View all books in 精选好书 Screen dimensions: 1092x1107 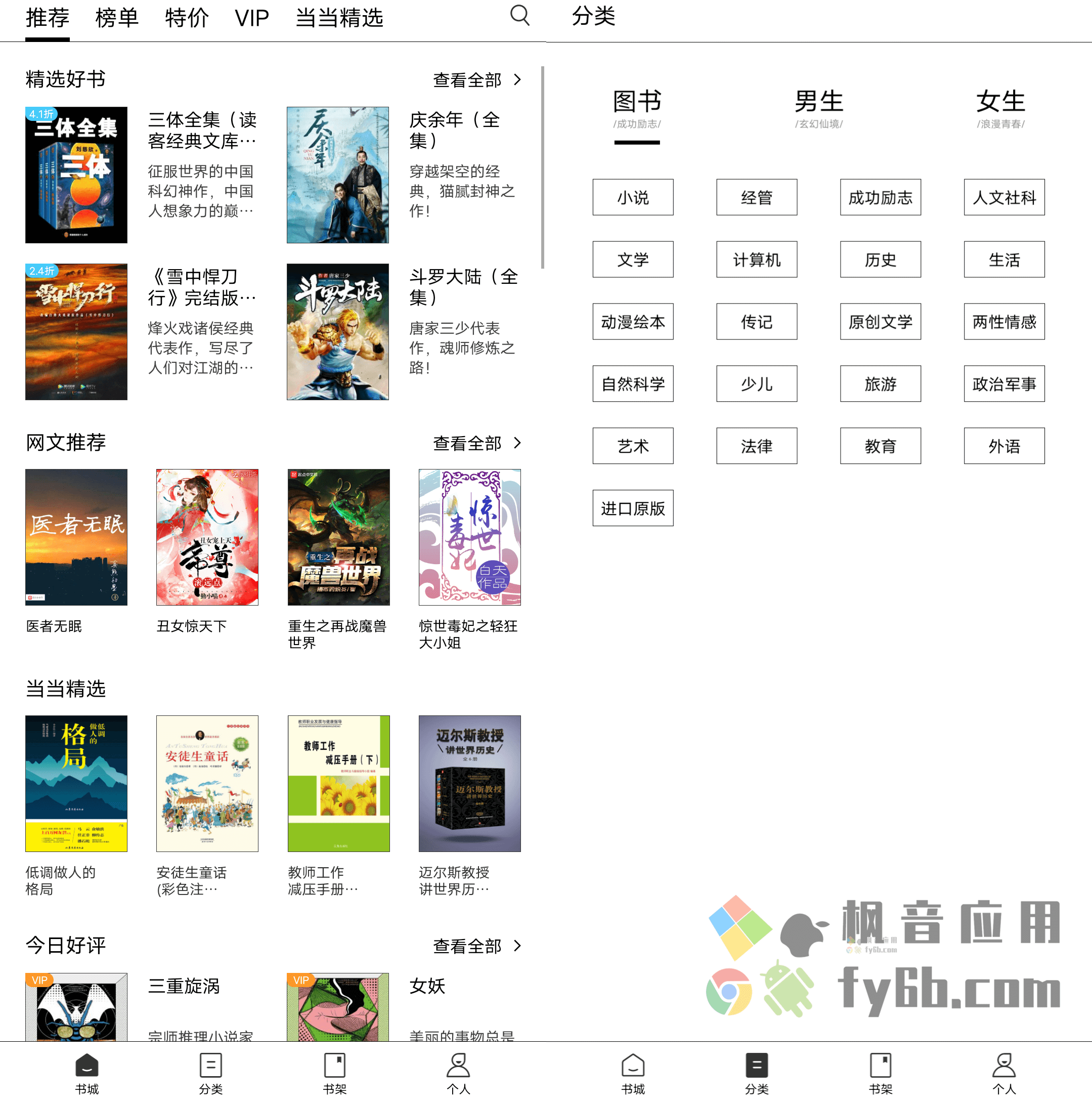coord(476,80)
